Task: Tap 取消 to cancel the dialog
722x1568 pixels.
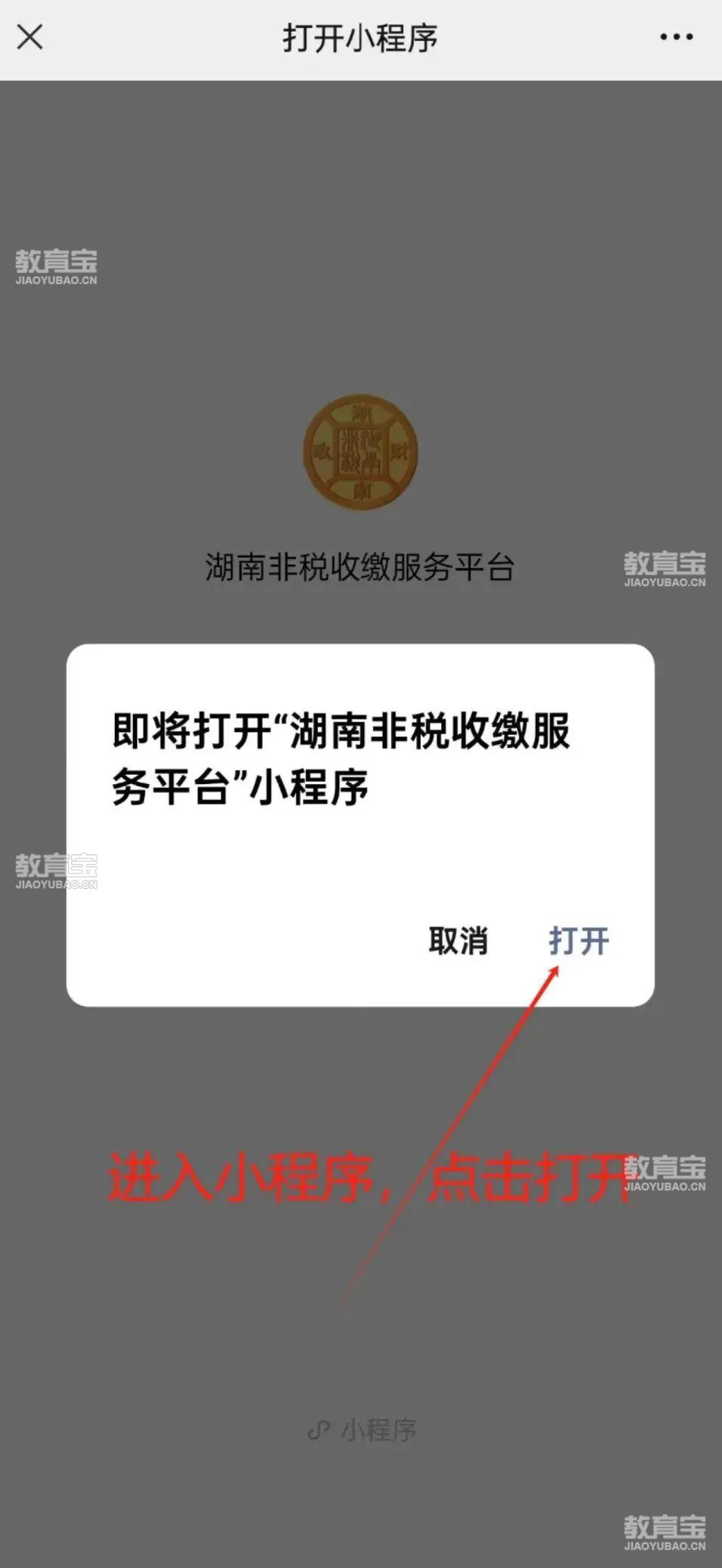Action: 458,941
